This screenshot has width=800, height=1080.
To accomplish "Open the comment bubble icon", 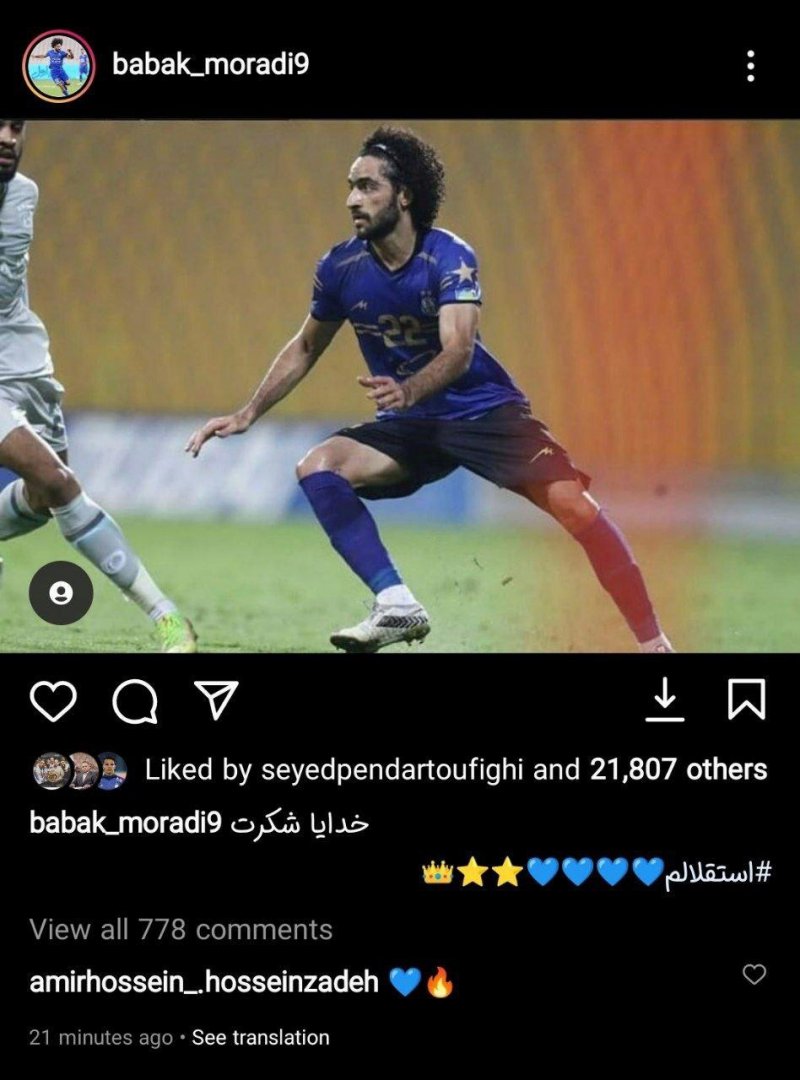I will click(x=134, y=701).
